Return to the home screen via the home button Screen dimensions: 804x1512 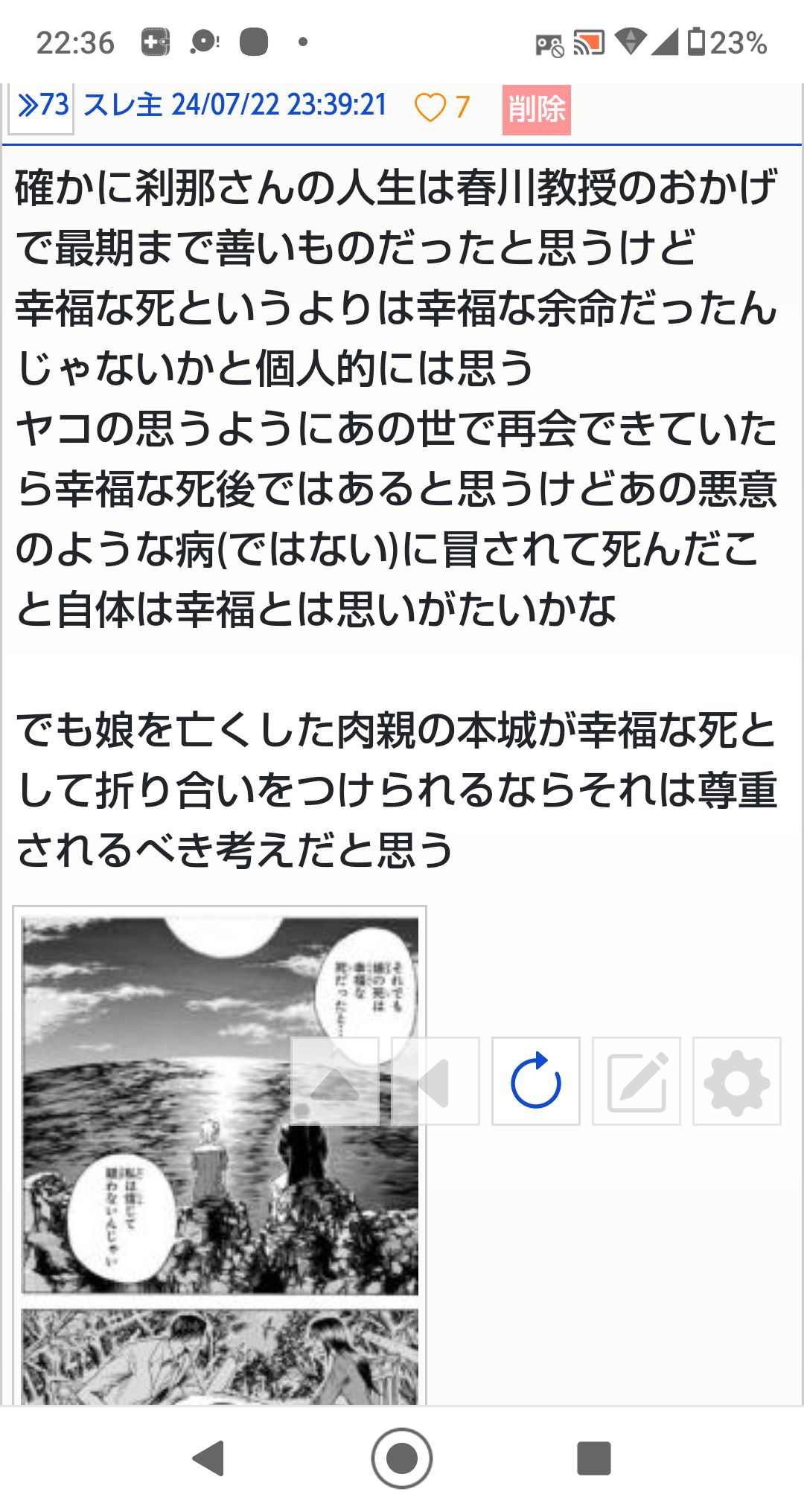pyautogui.click(x=402, y=1458)
